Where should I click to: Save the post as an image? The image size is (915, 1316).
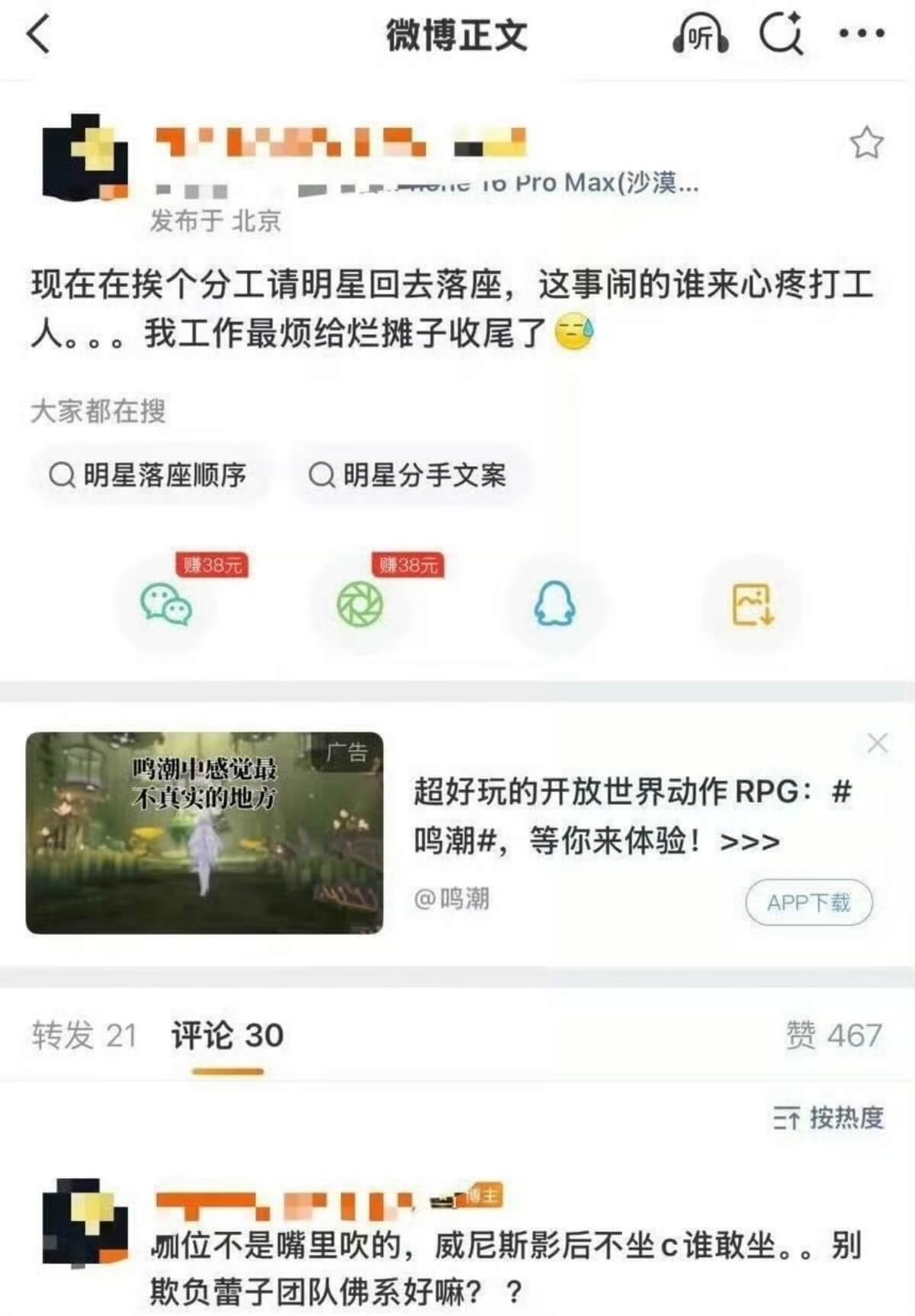pyautogui.click(x=753, y=605)
